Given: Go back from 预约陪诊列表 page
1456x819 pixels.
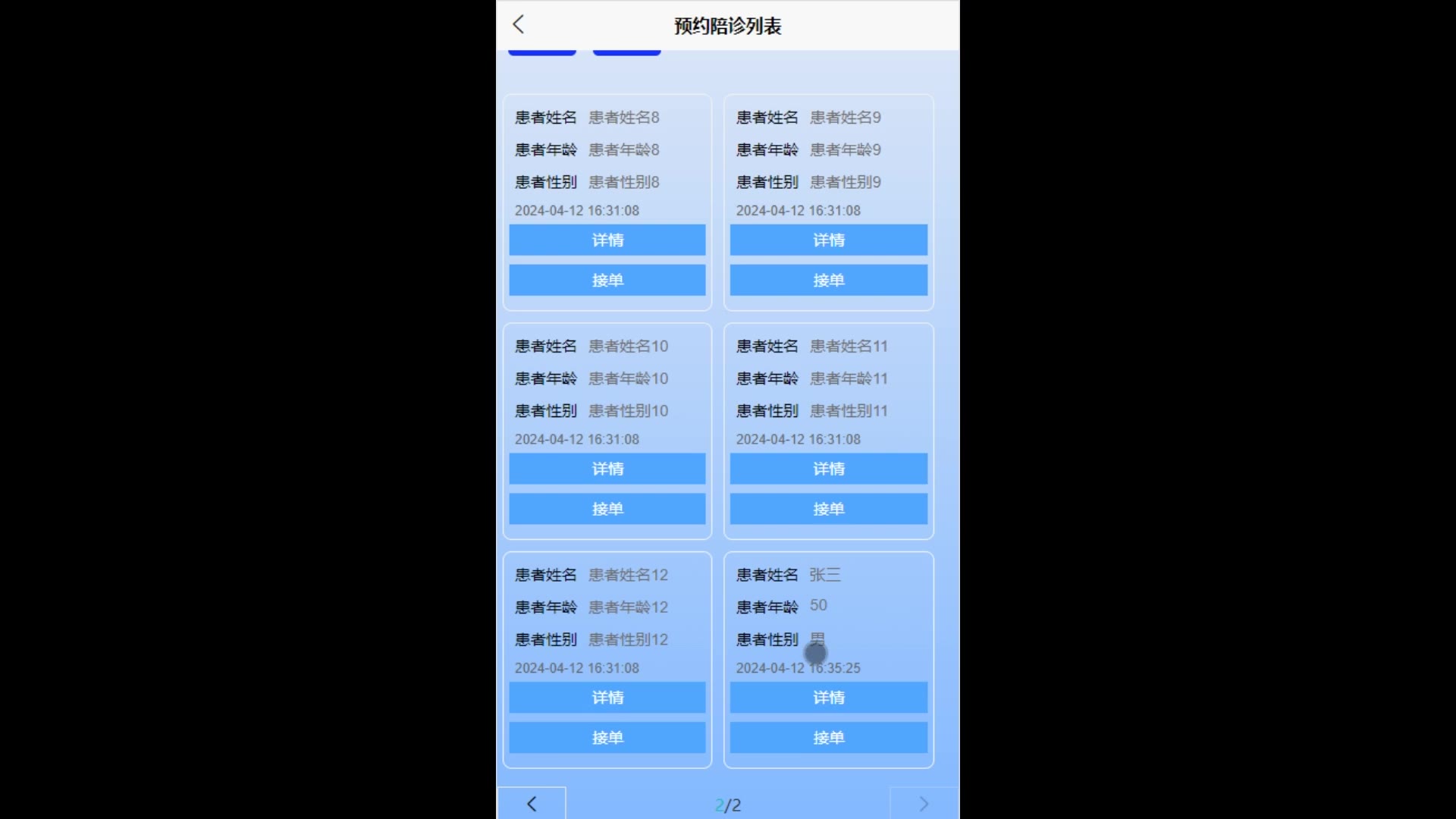Looking at the screenshot, I should pos(519,24).
